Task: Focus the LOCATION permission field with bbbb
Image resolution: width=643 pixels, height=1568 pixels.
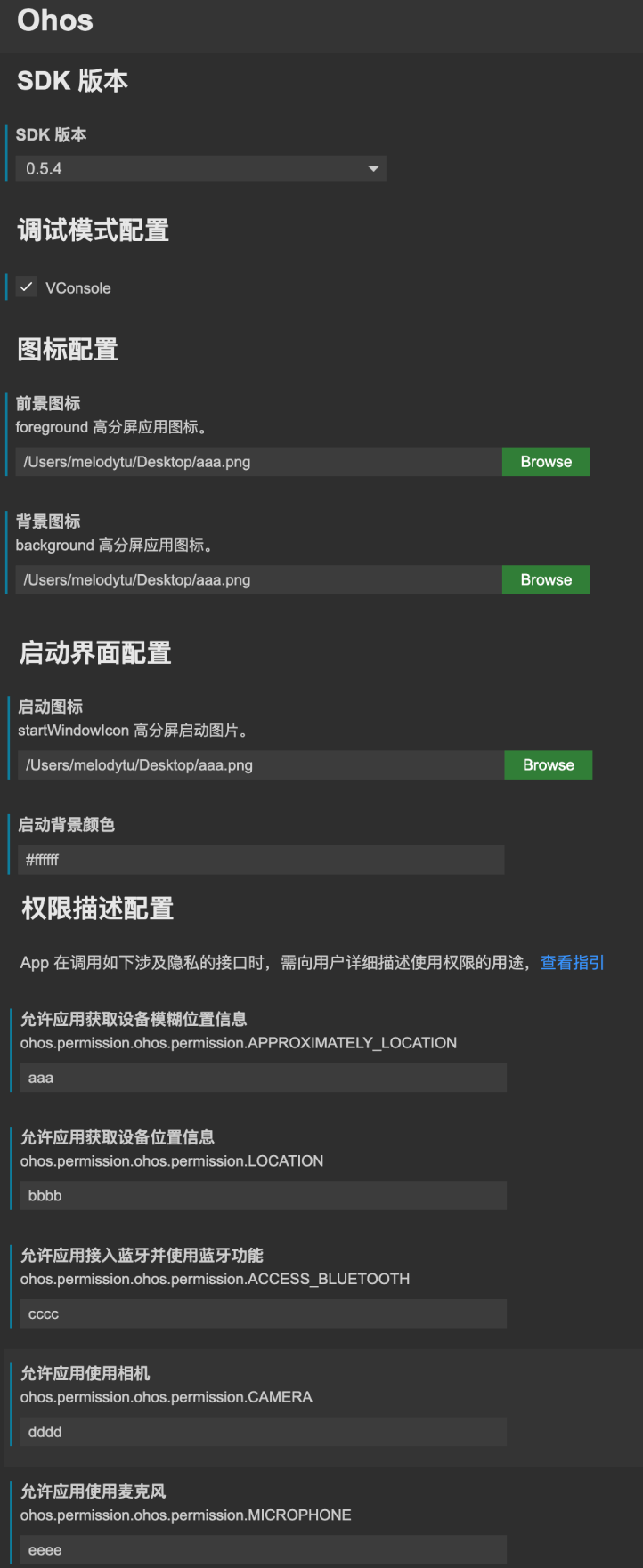Action: 263,1196
